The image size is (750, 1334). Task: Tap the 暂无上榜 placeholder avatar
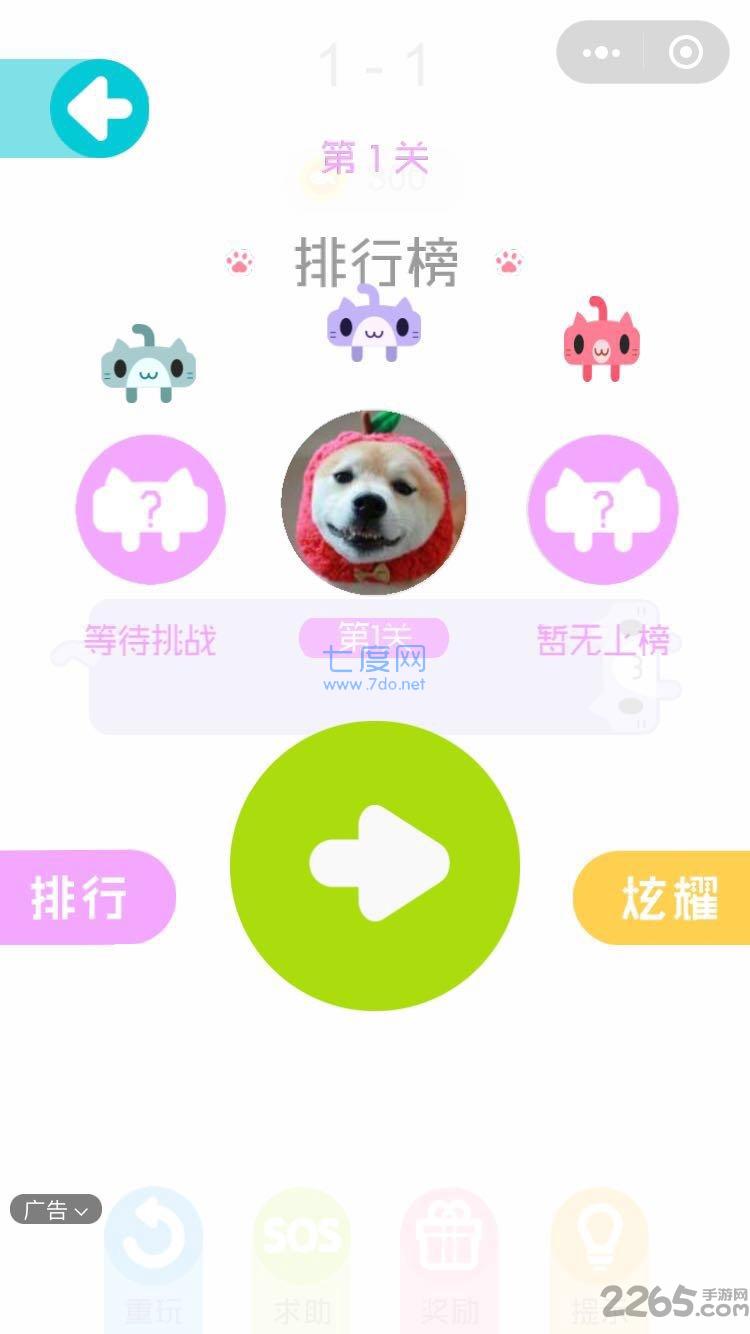pyautogui.click(x=602, y=509)
